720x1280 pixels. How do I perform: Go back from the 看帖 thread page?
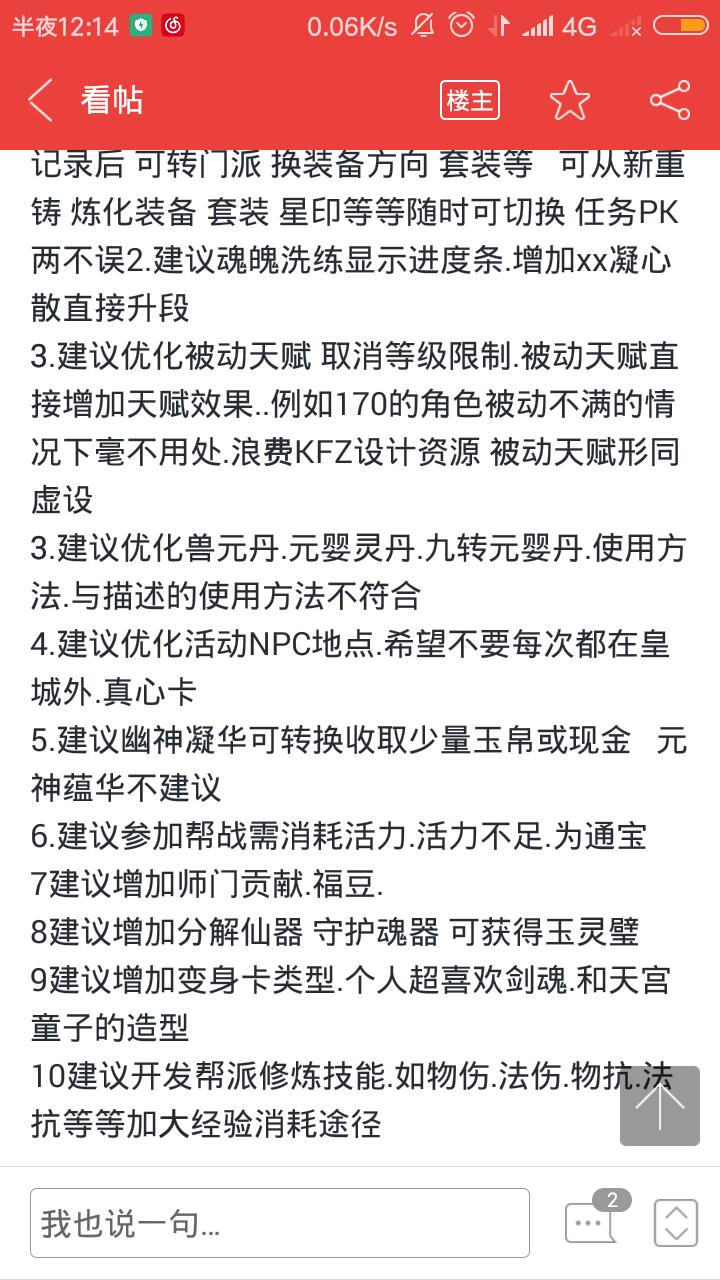(x=41, y=100)
